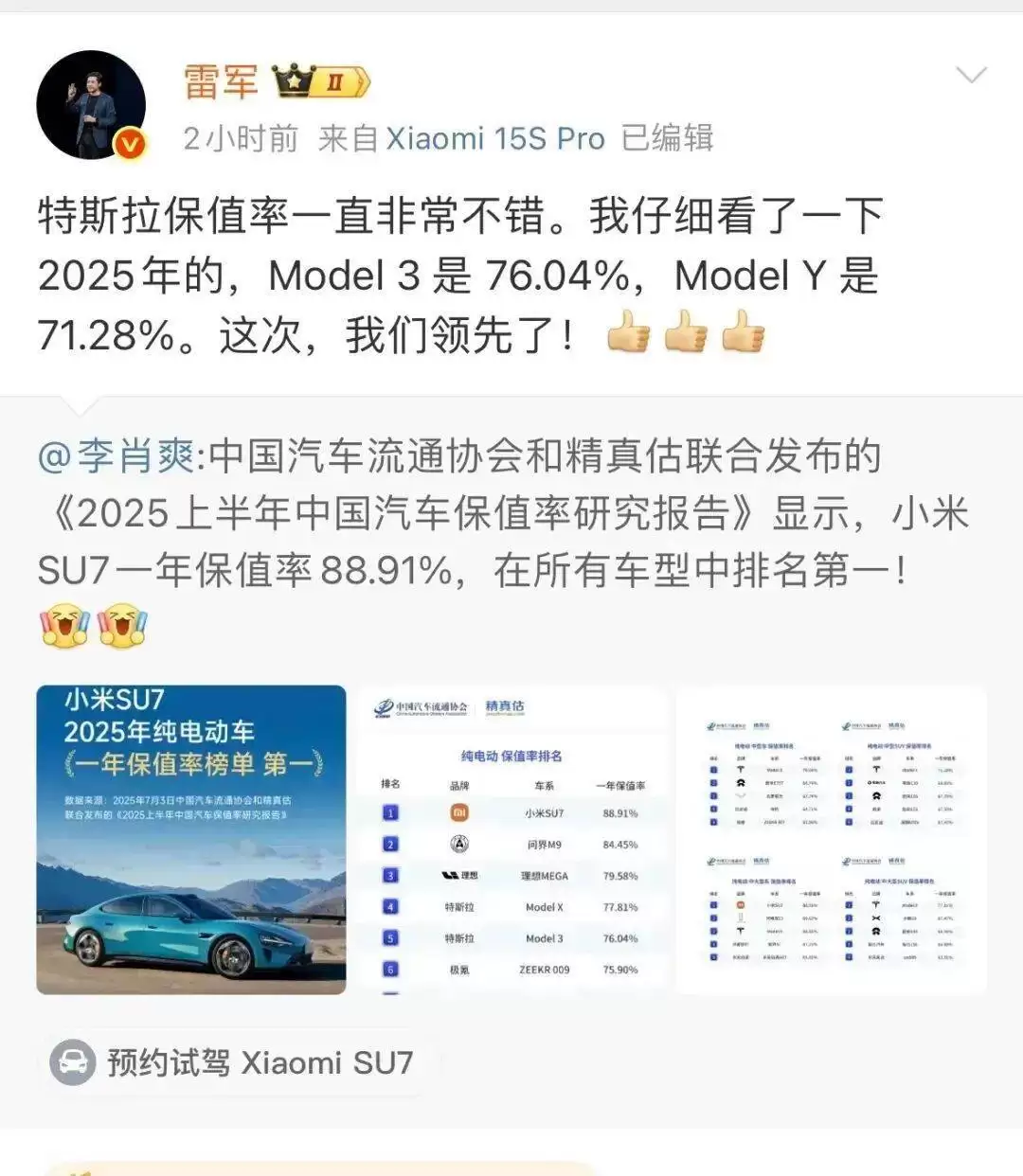Open the third image with four ranking tables
Screen dimensions: 1023x1176
pos(831,839)
